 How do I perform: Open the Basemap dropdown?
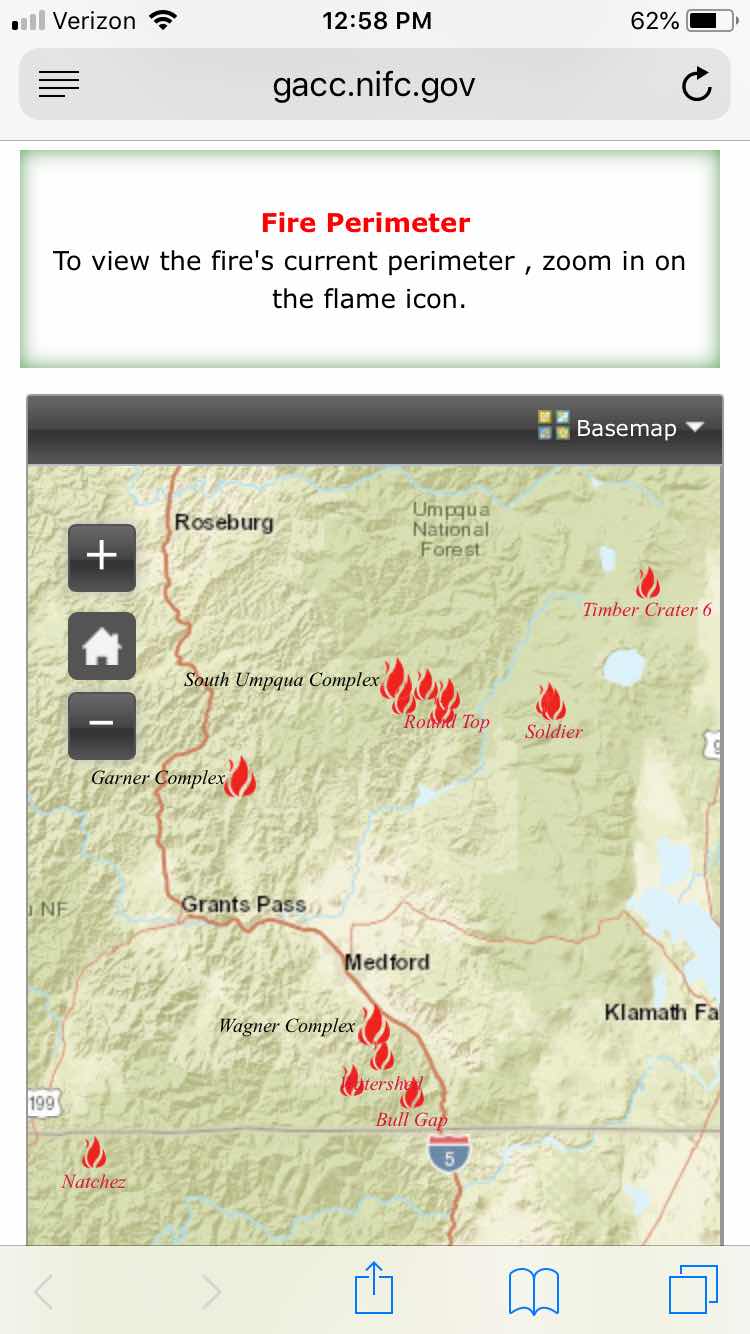pyautogui.click(x=622, y=428)
